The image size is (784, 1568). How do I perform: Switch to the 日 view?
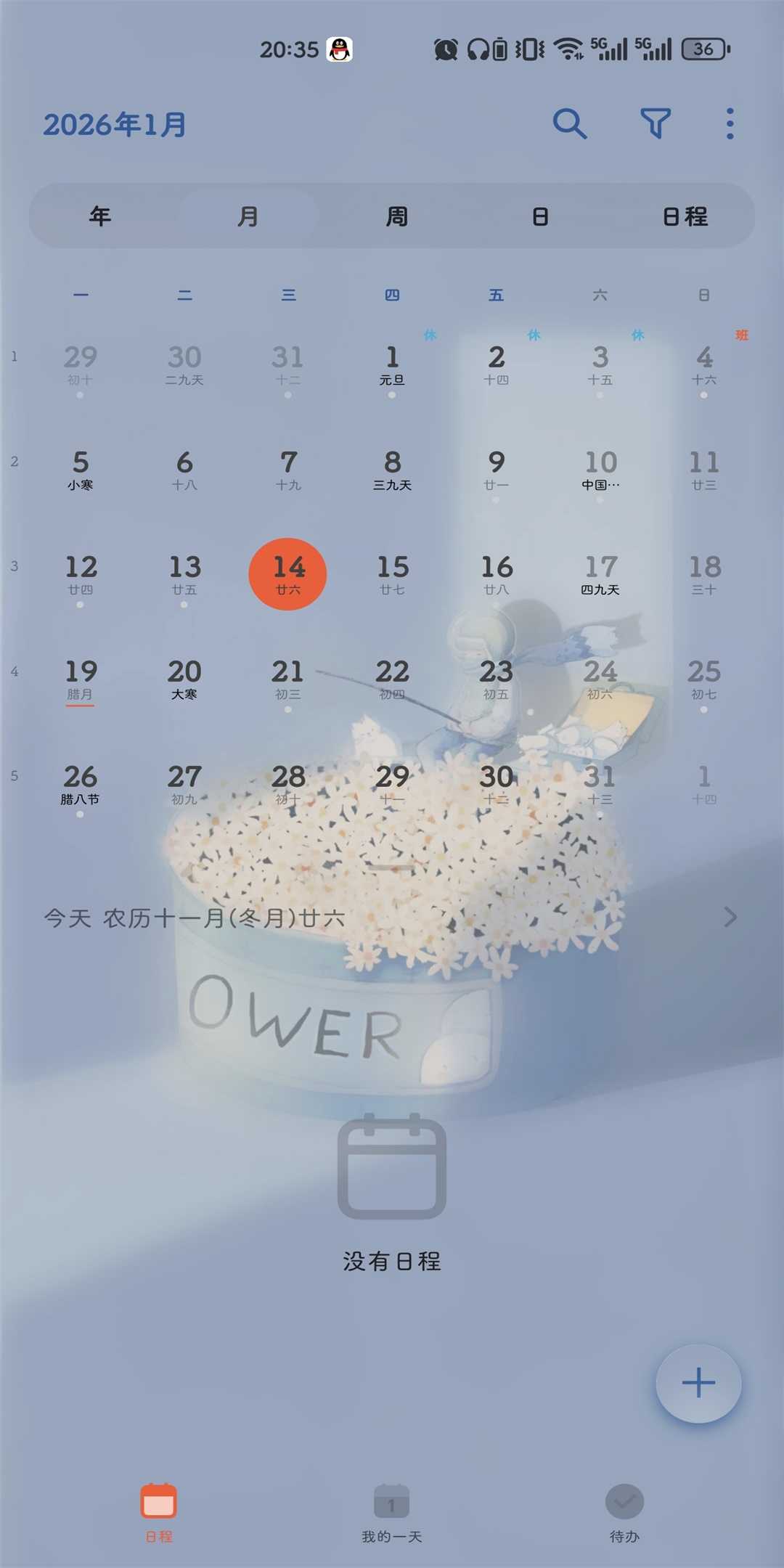[540, 216]
